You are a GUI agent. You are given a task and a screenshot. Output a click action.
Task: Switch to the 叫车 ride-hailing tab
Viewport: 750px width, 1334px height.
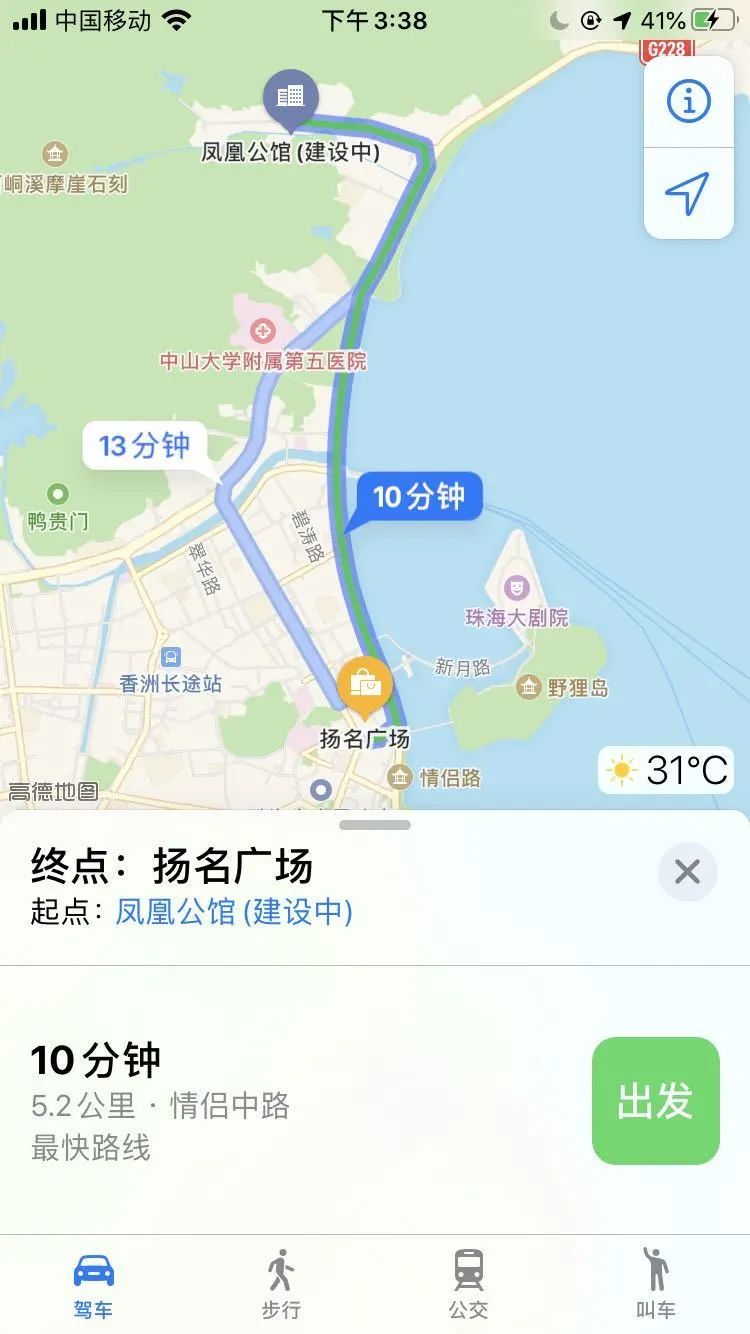pos(655,1282)
